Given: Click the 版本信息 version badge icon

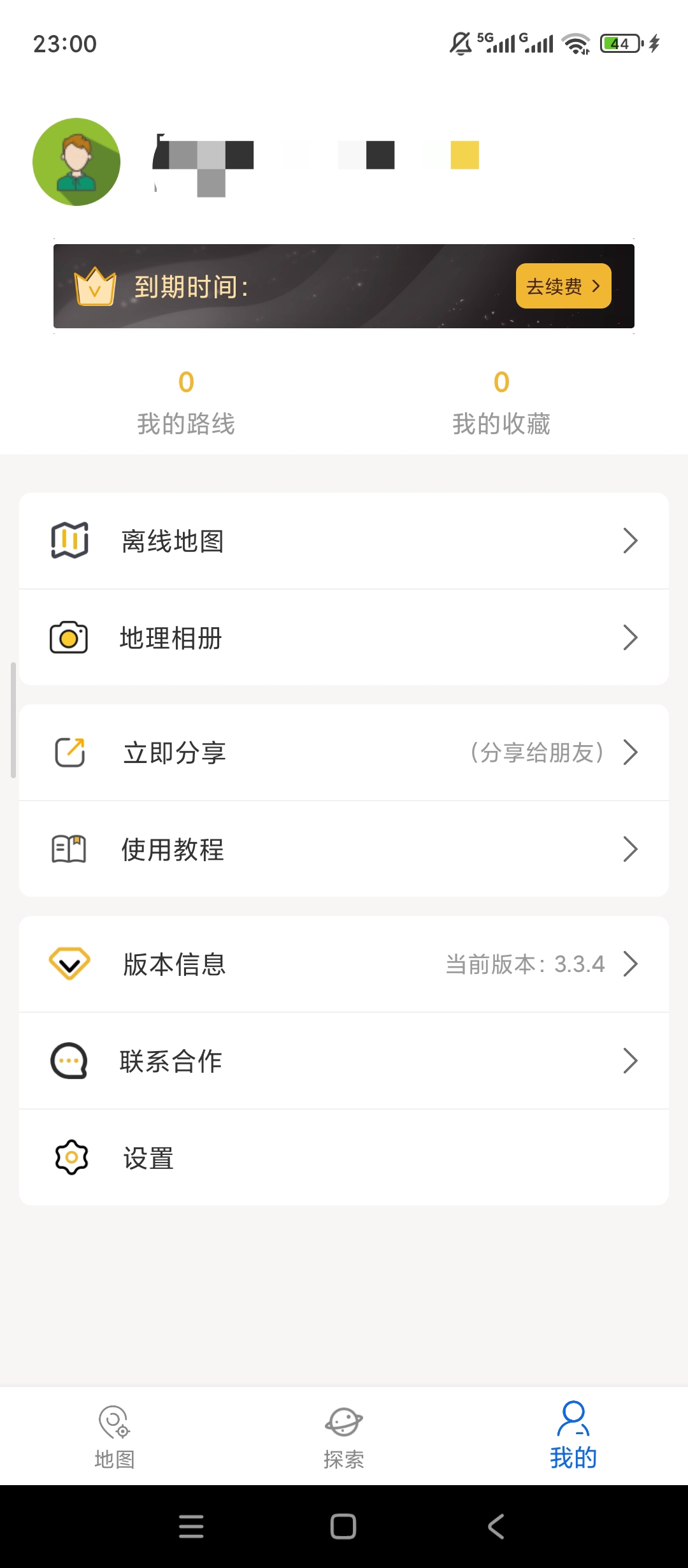Looking at the screenshot, I should pos(70,964).
